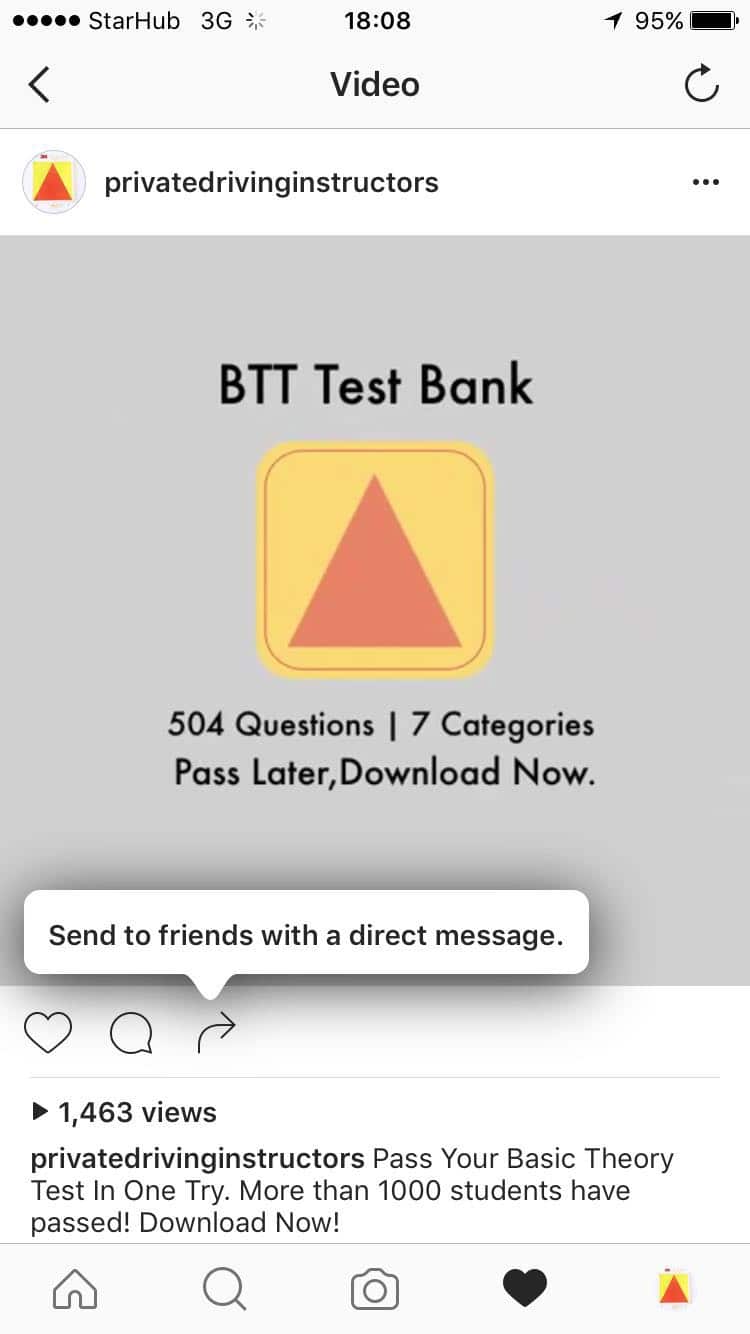Select the Video title in the header
This screenshot has width=750, height=1334.
375,84
